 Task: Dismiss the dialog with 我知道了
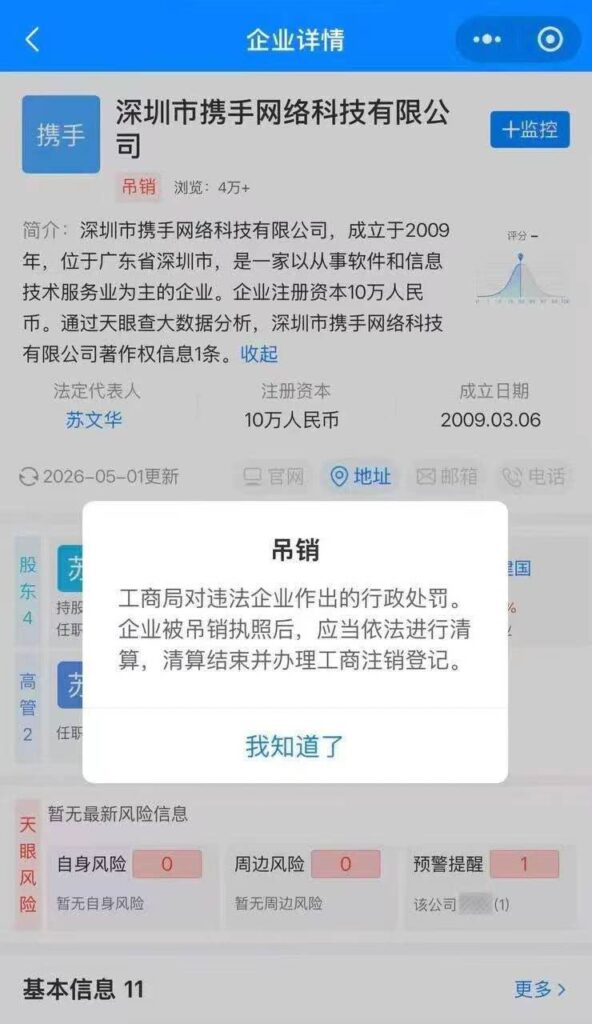point(295,746)
